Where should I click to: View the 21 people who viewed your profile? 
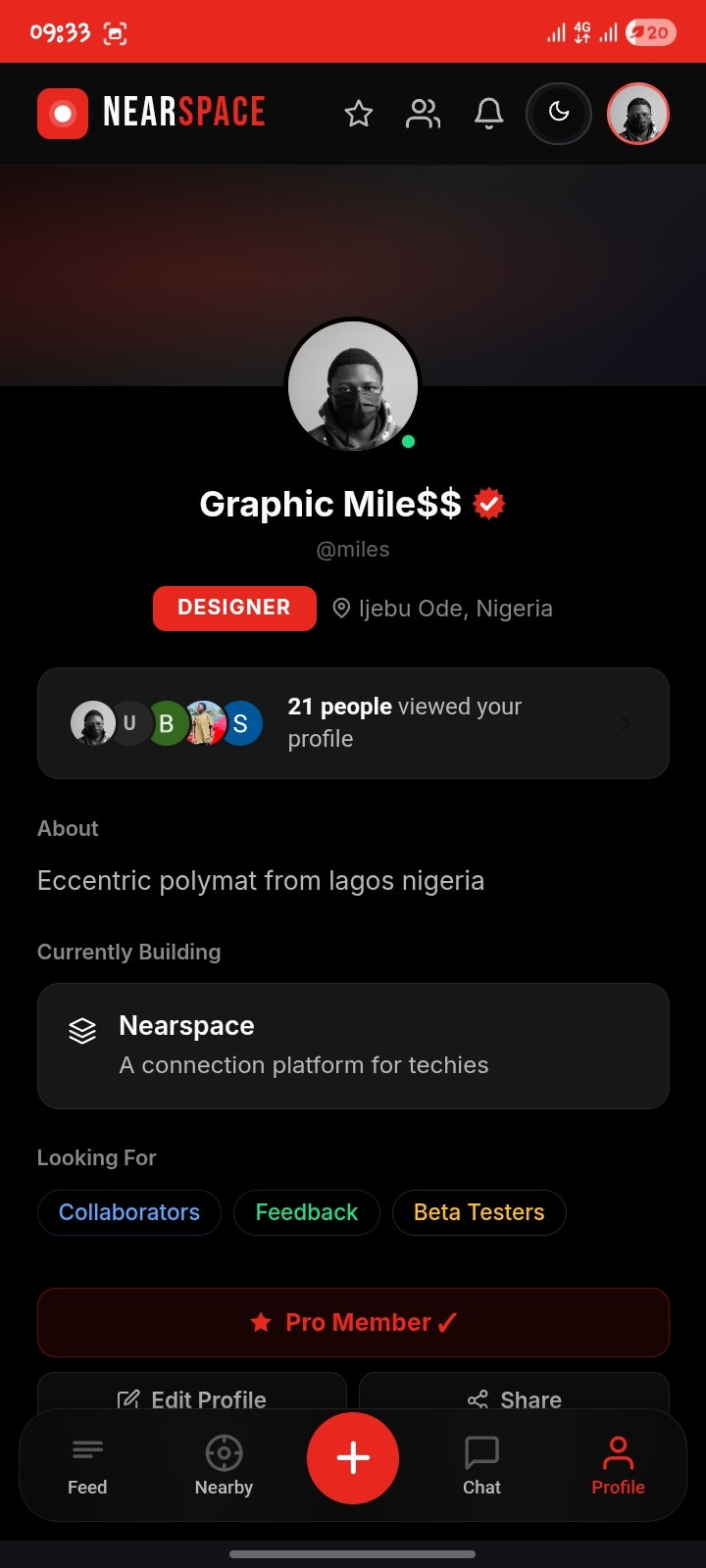(353, 723)
